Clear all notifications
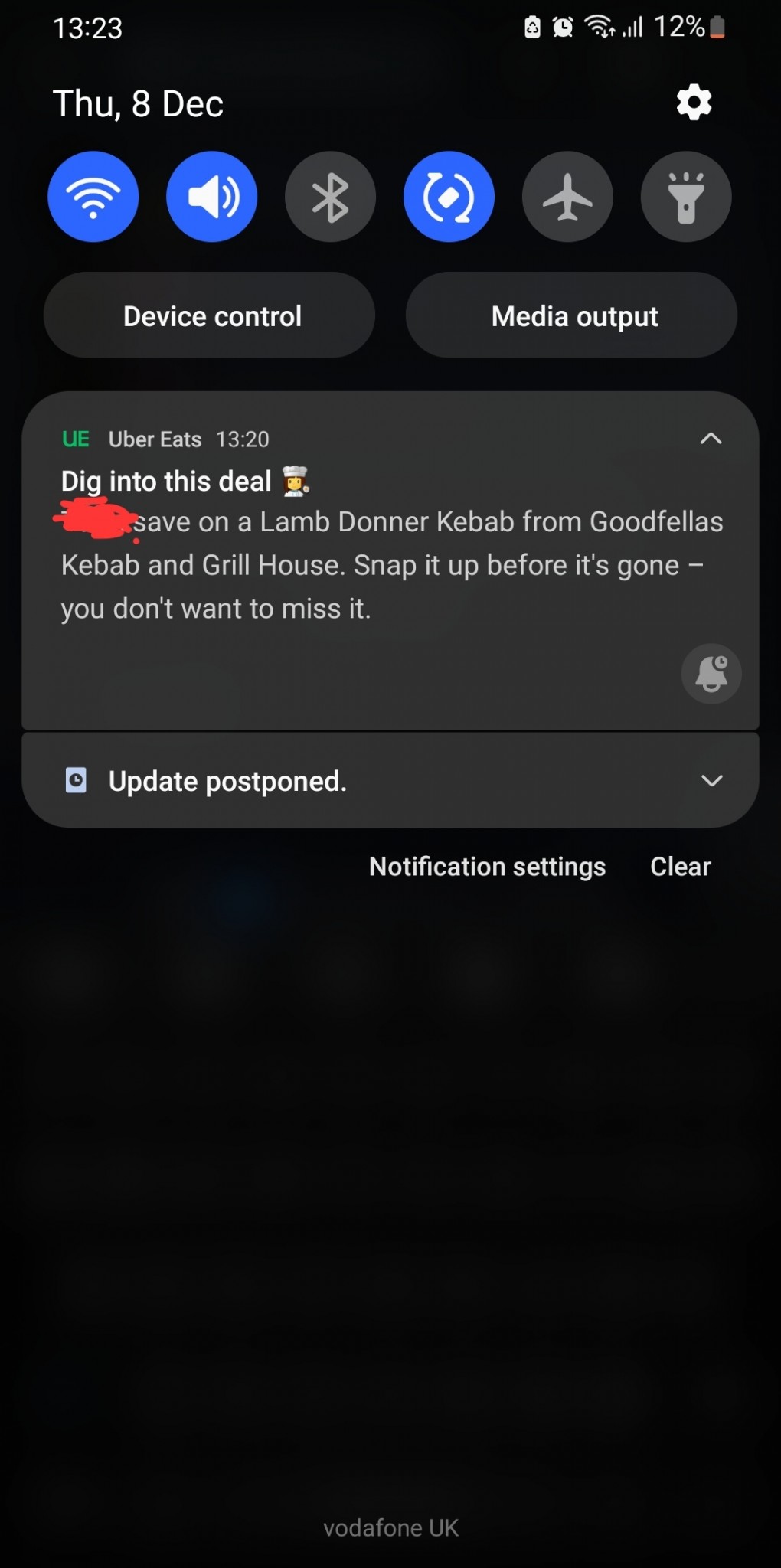The height and width of the screenshot is (1568, 781). point(680,867)
